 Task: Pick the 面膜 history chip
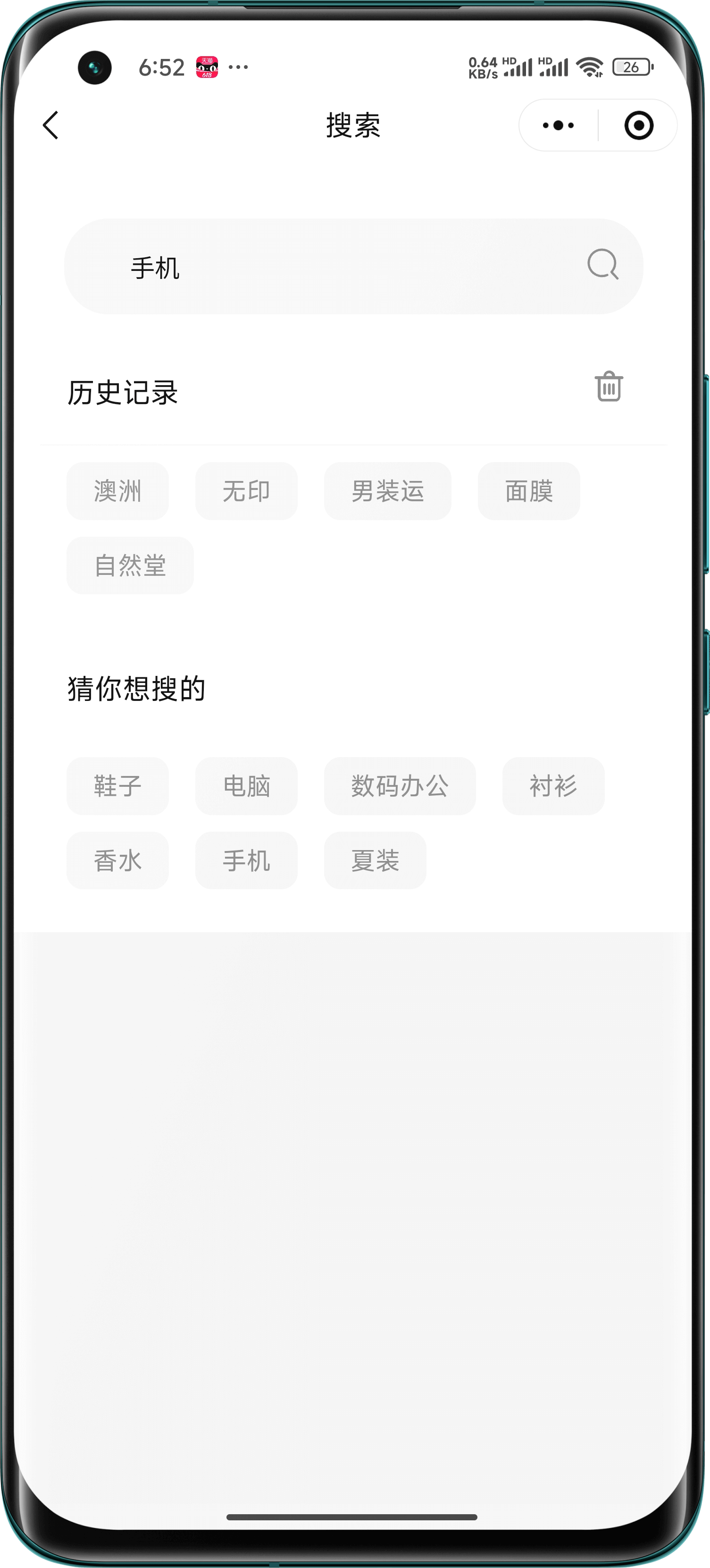pos(529,491)
